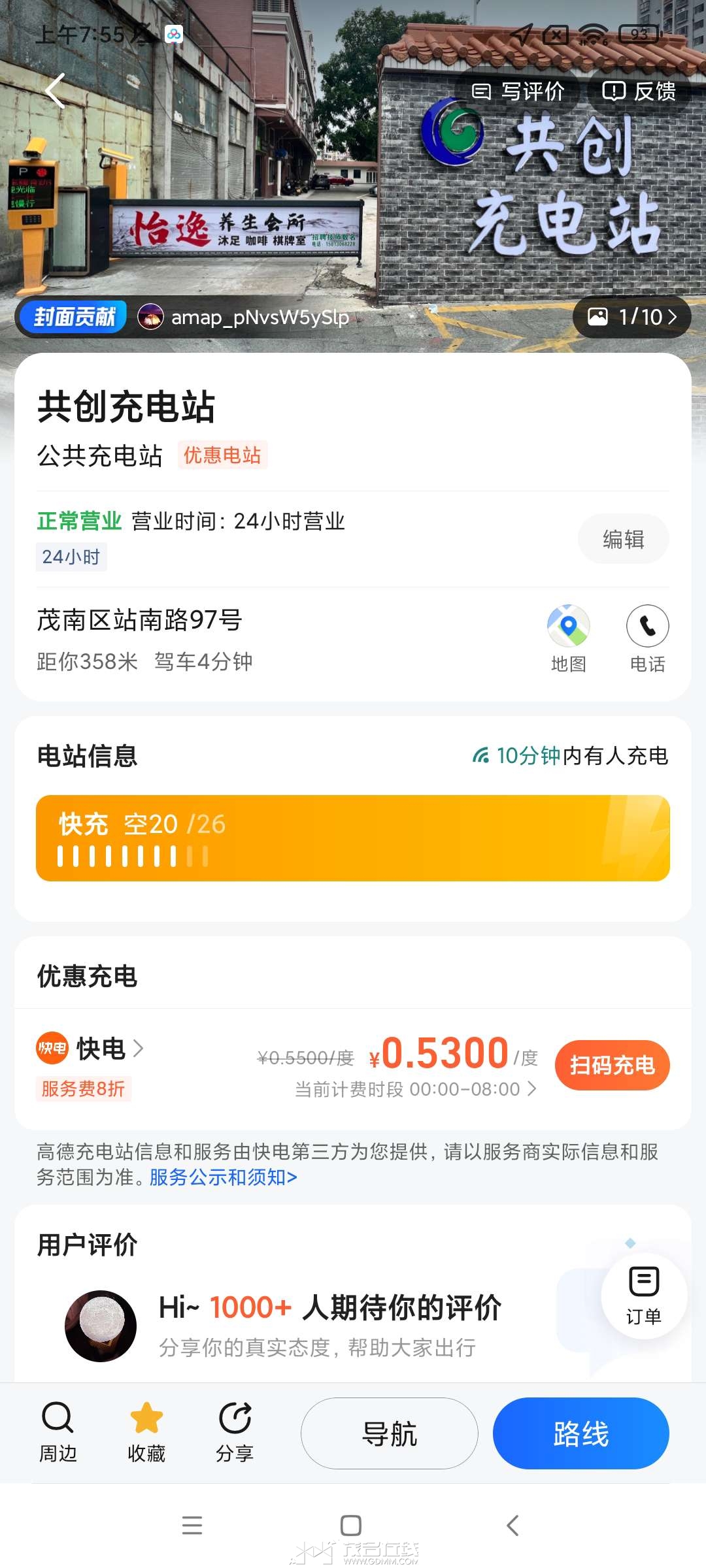This screenshot has width=706, height=1568.
Task: Open the 服务公示和须知 link
Action: [x=224, y=1177]
